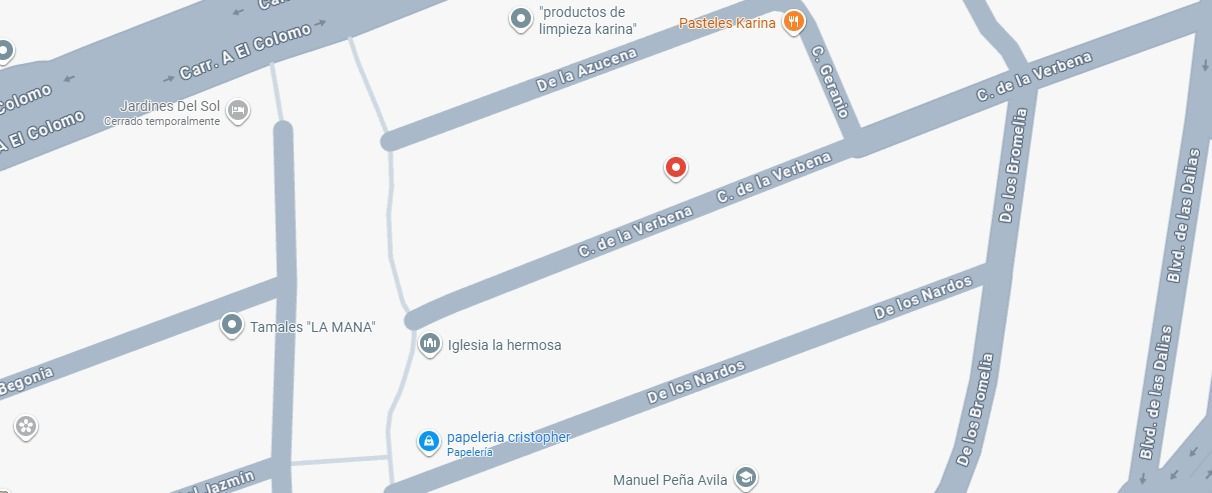Viewport: 1212px width, 493px height.
Task: Tap the red dropped location pin
Action: [x=676, y=168]
